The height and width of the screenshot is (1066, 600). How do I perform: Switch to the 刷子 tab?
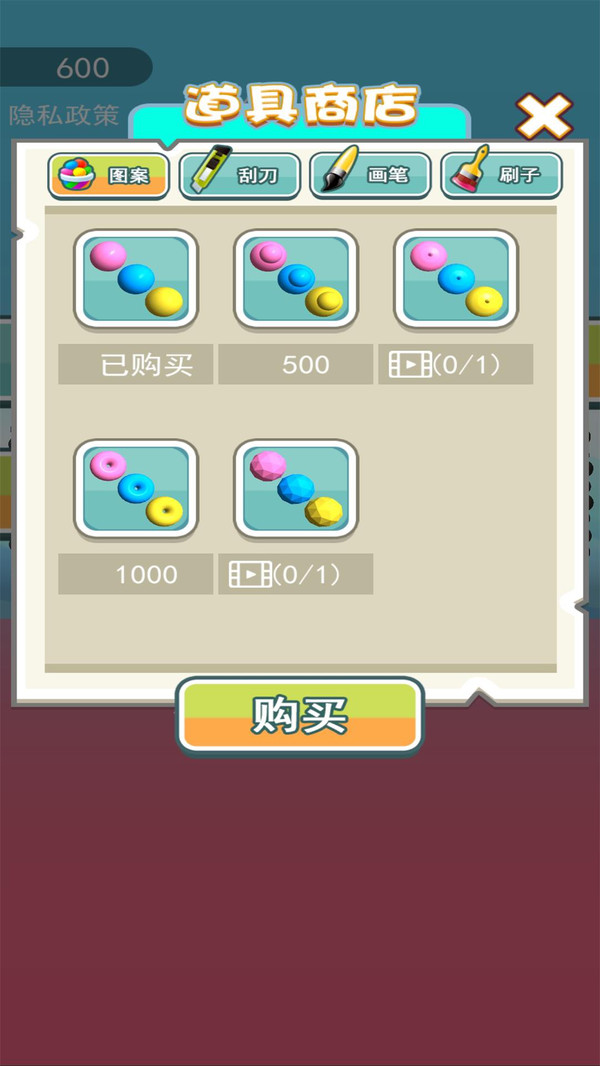point(501,176)
